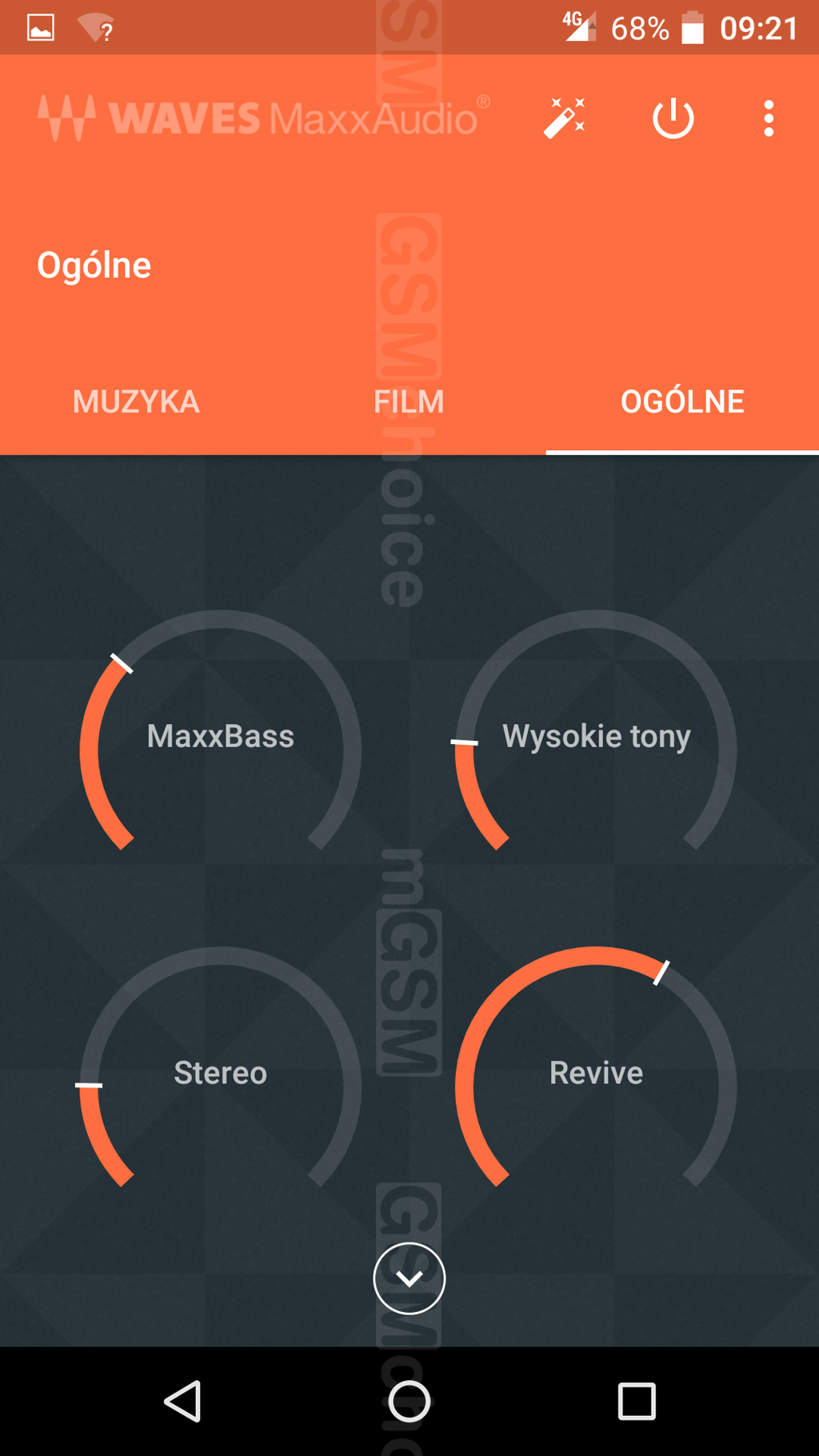Go back using the navigation bar
The width and height of the screenshot is (819, 1456).
(x=183, y=1401)
